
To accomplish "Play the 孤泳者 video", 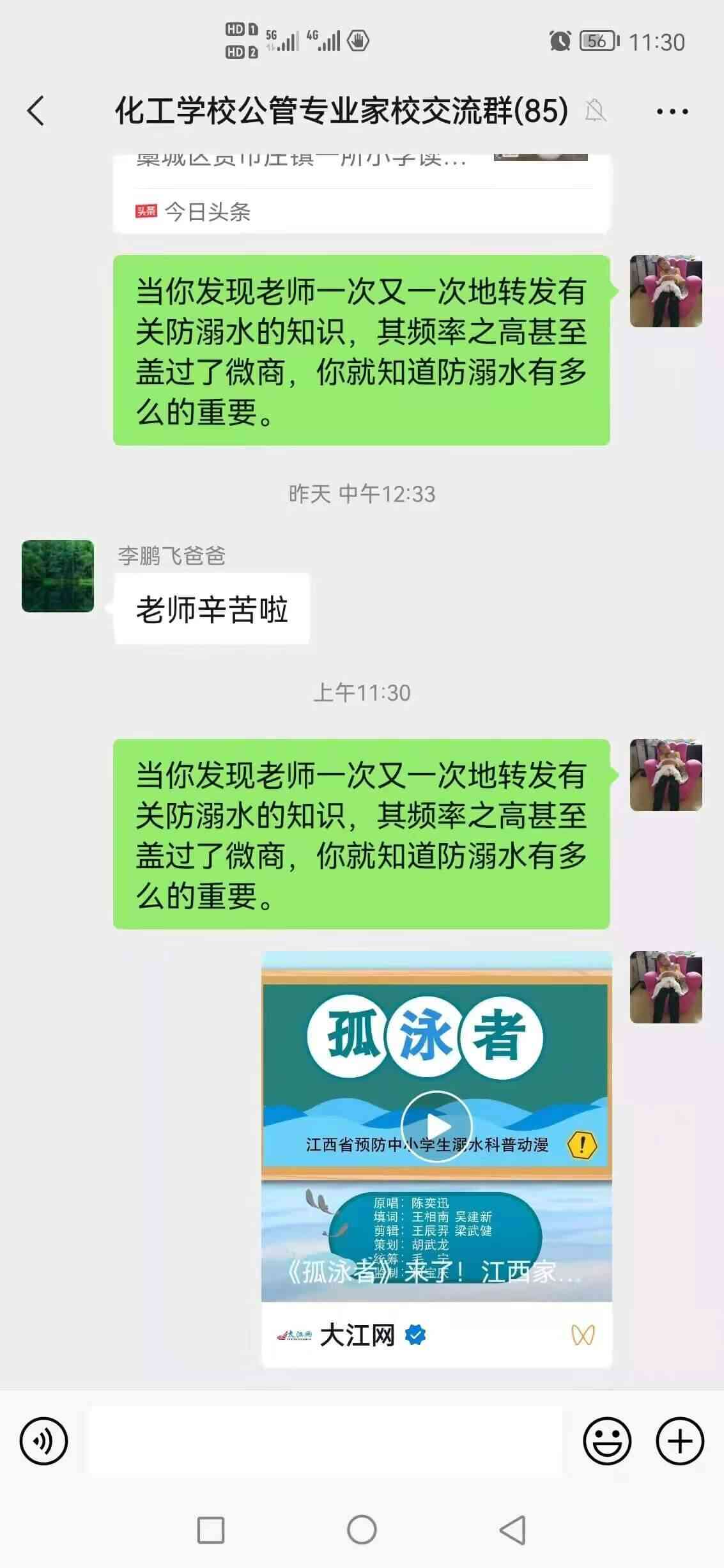I will [x=436, y=1126].
